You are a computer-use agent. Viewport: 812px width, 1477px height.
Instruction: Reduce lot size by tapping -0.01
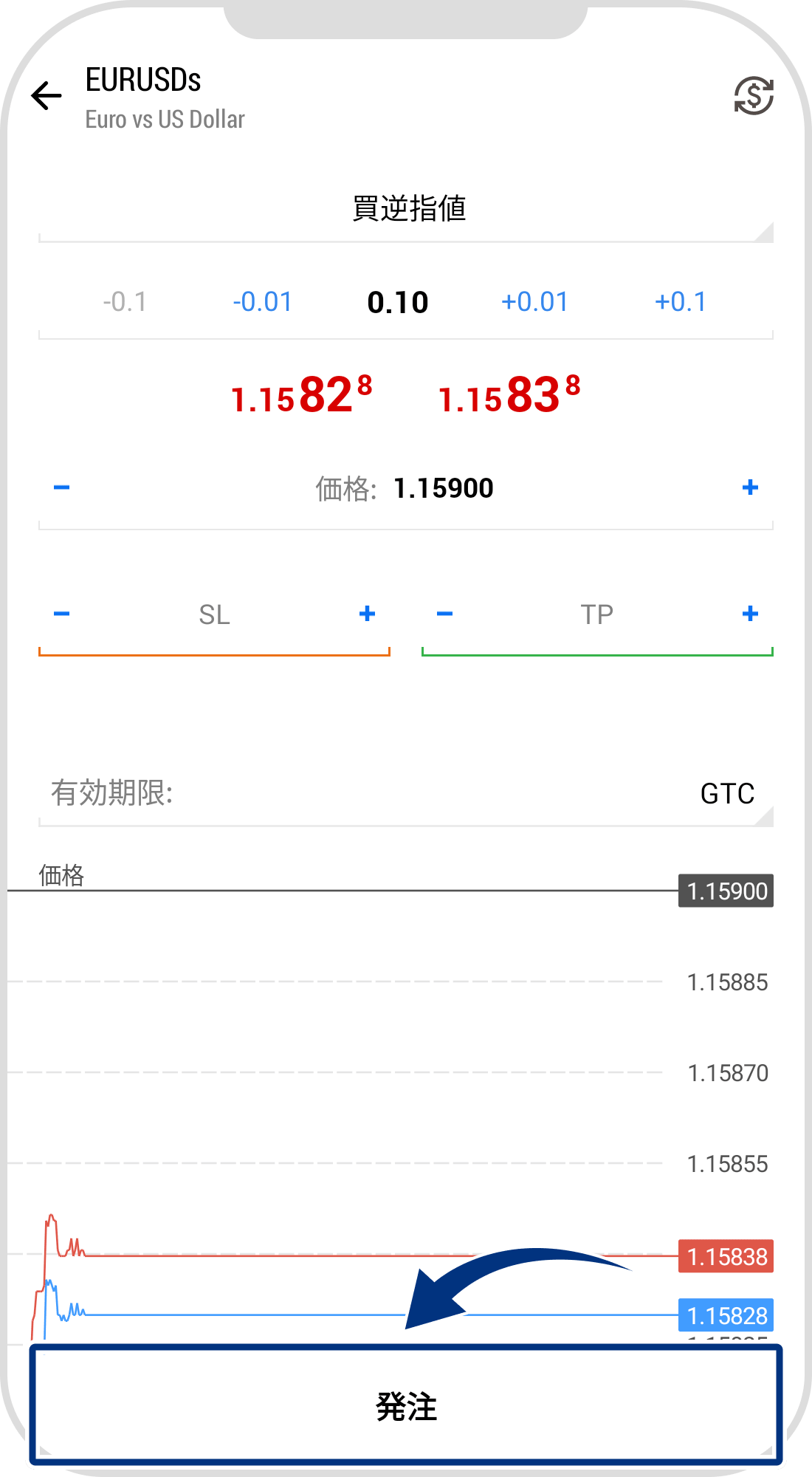click(262, 301)
